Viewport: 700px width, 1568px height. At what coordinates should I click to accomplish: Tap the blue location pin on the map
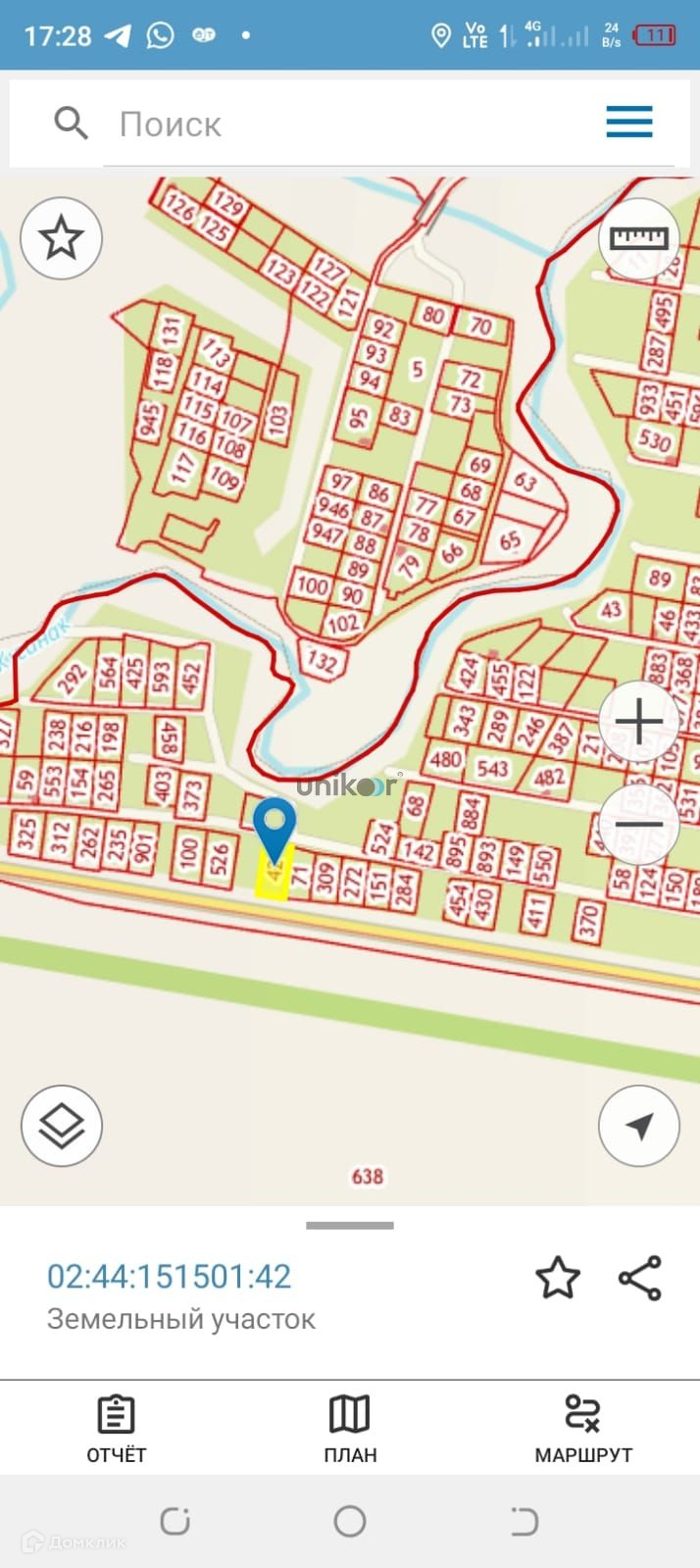click(x=275, y=826)
